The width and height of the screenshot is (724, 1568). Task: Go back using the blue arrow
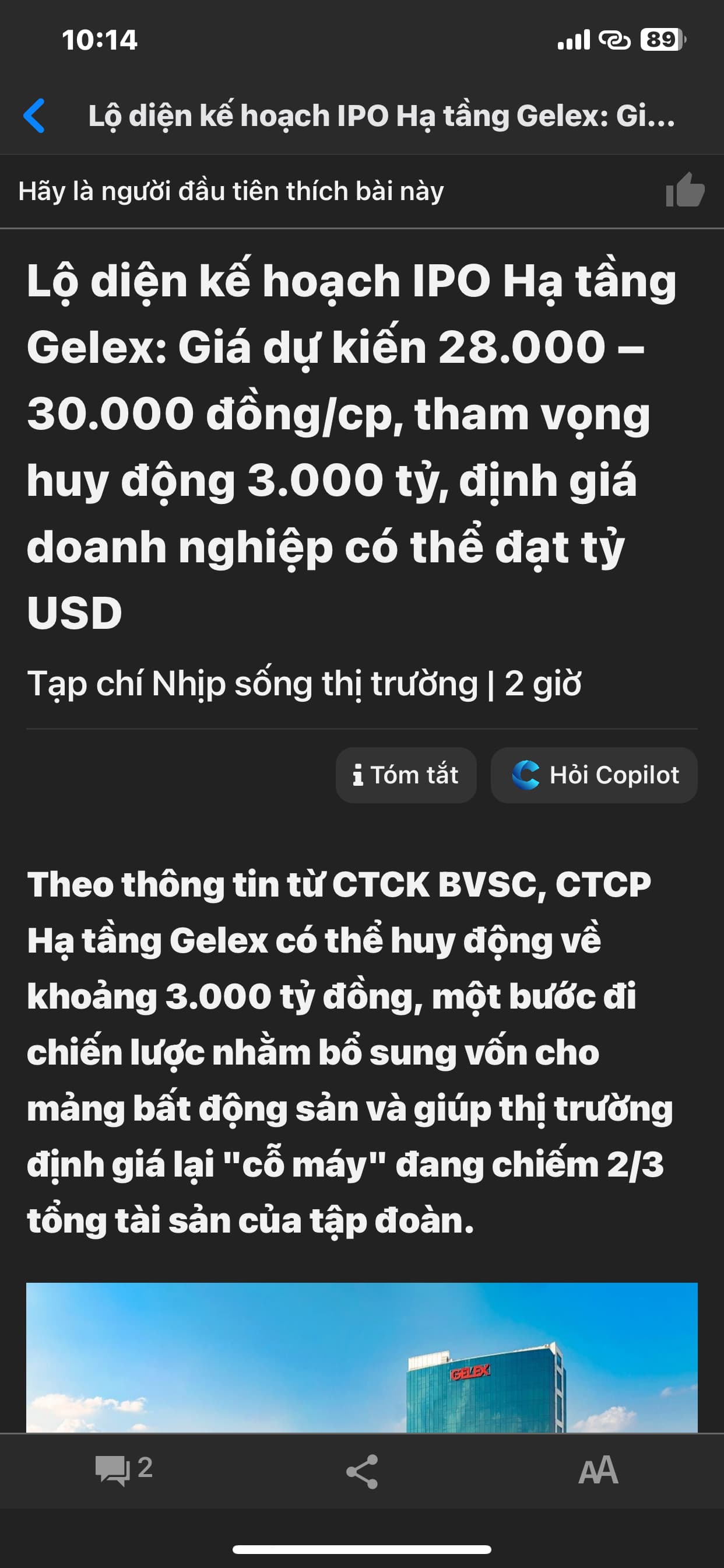click(x=34, y=116)
